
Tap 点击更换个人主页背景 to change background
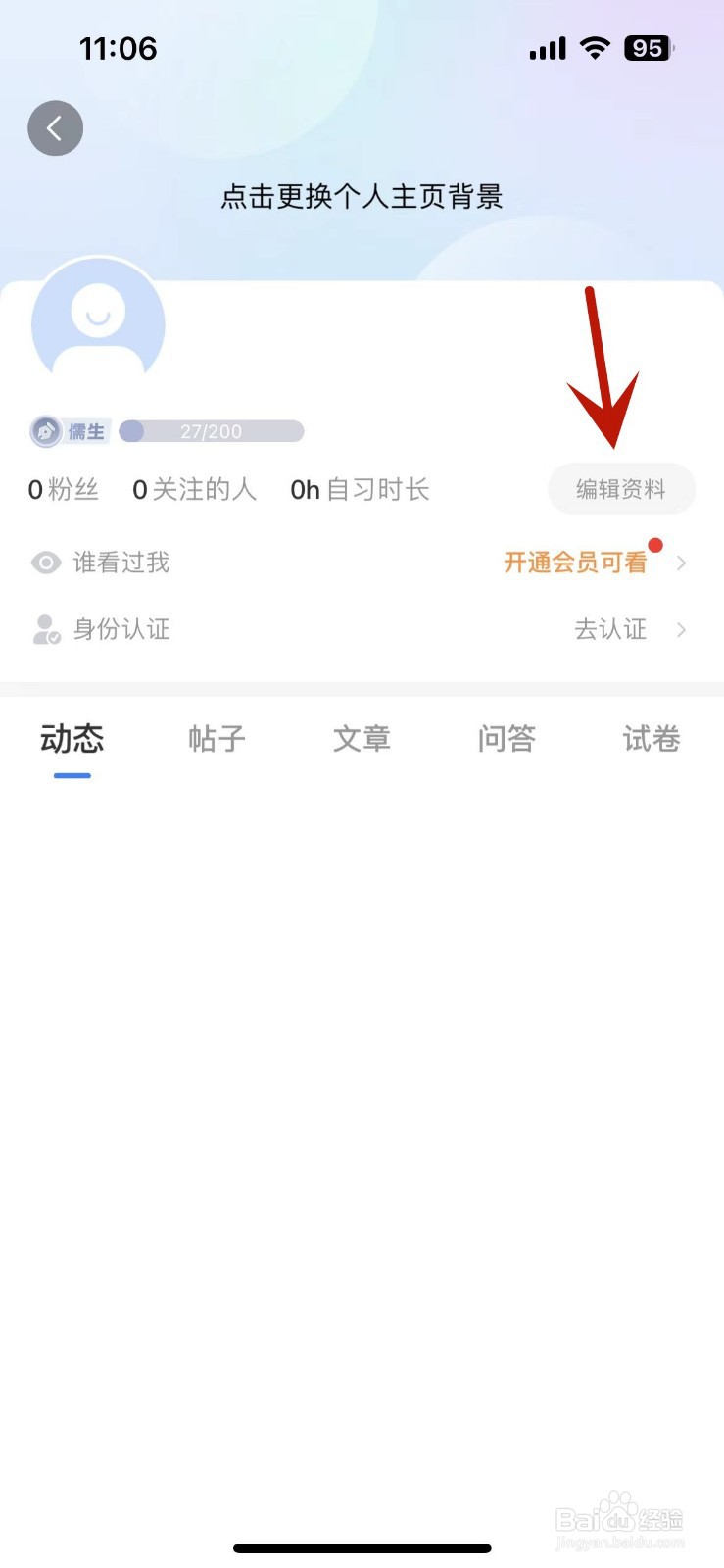click(362, 196)
